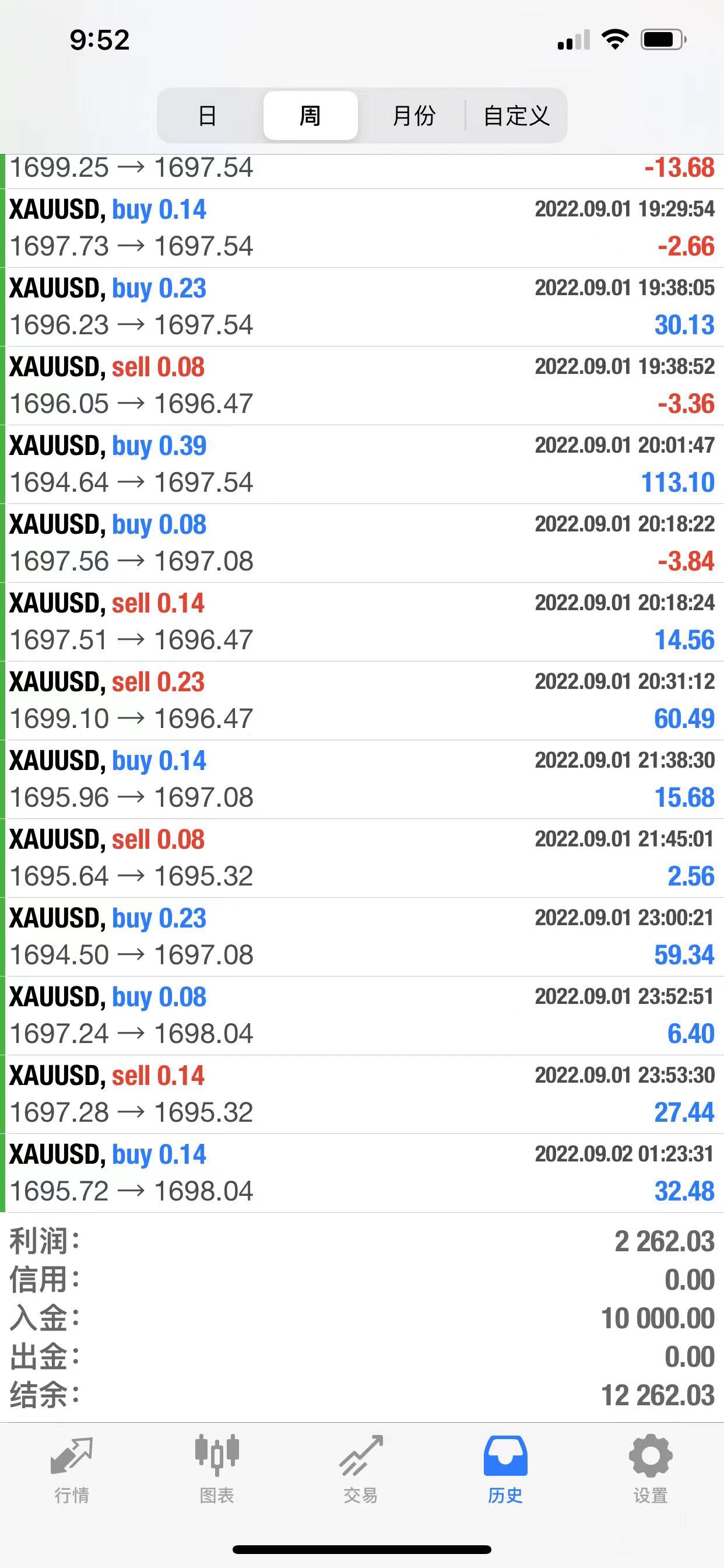Expand the buy 0.14 trade at 21:38:30
This screenshot has width=724, height=1568.
[x=362, y=779]
